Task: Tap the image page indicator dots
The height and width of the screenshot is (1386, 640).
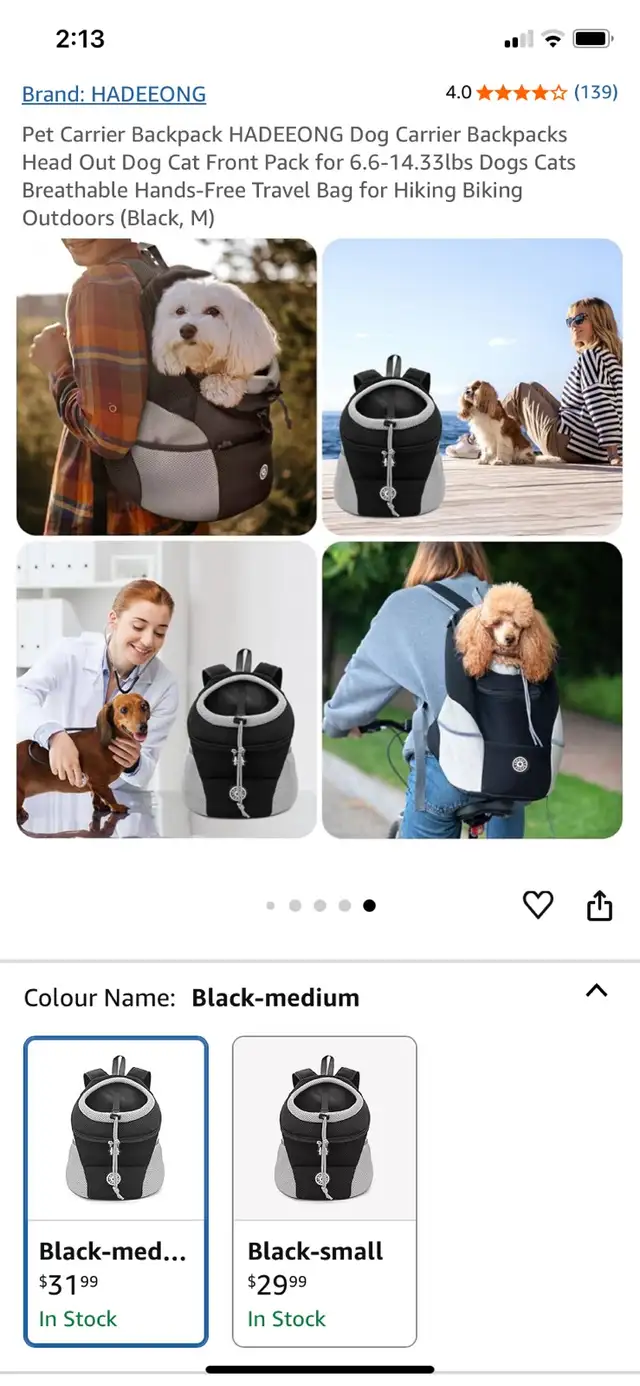Action: click(320, 905)
